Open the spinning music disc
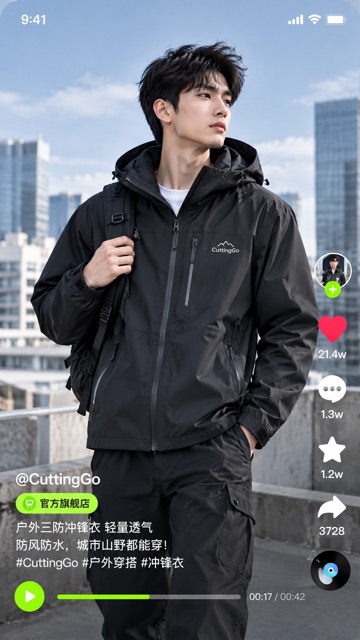 point(331,570)
